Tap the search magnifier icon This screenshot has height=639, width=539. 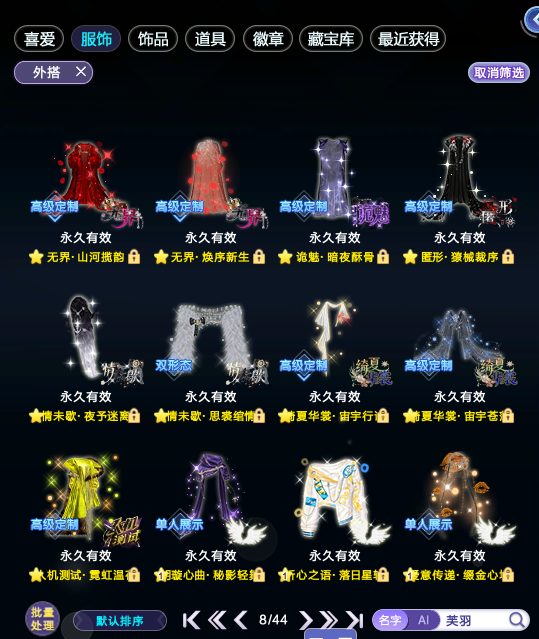[x=517, y=620]
